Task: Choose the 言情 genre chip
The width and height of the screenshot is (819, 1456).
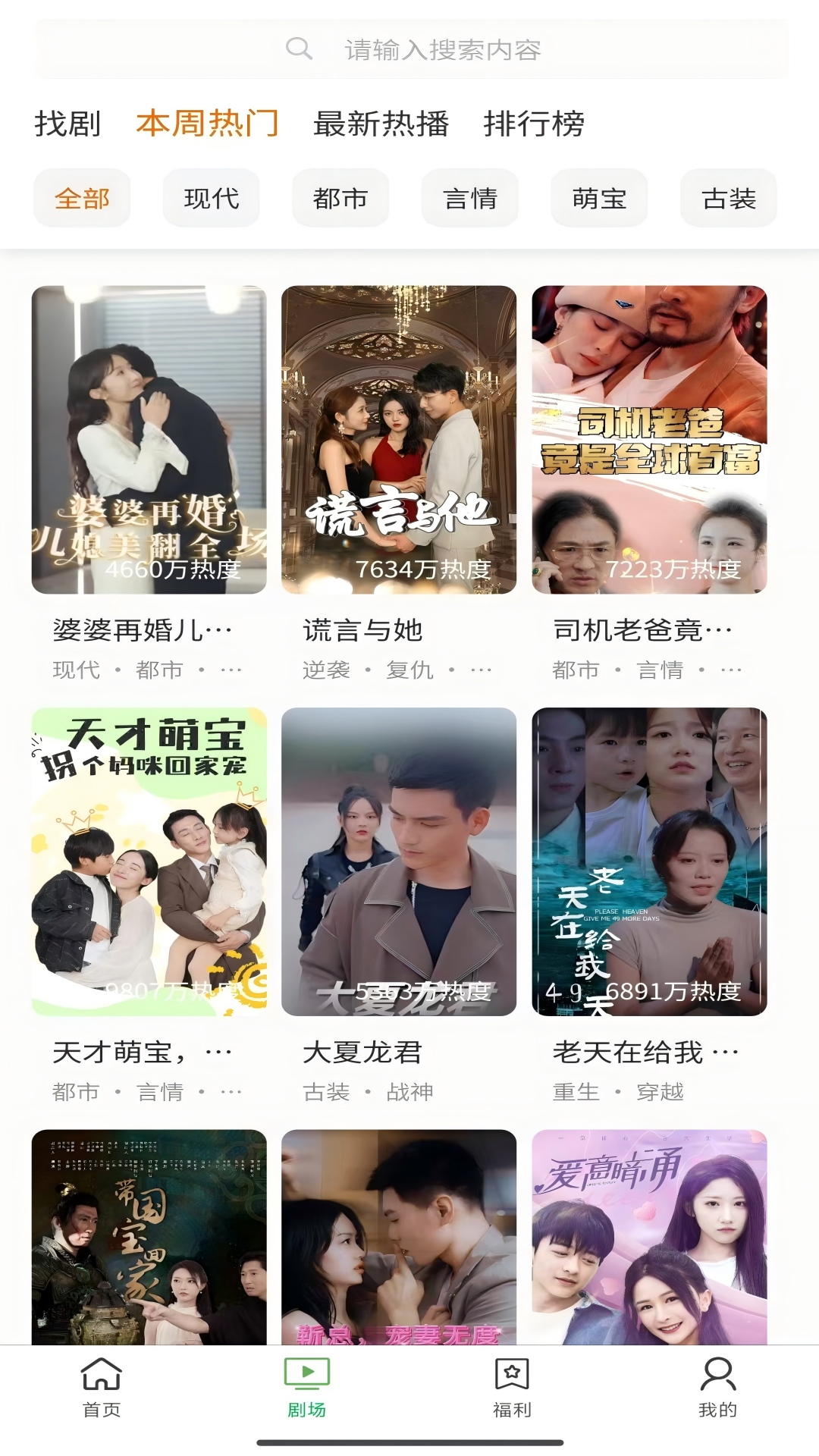Action: click(470, 199)
